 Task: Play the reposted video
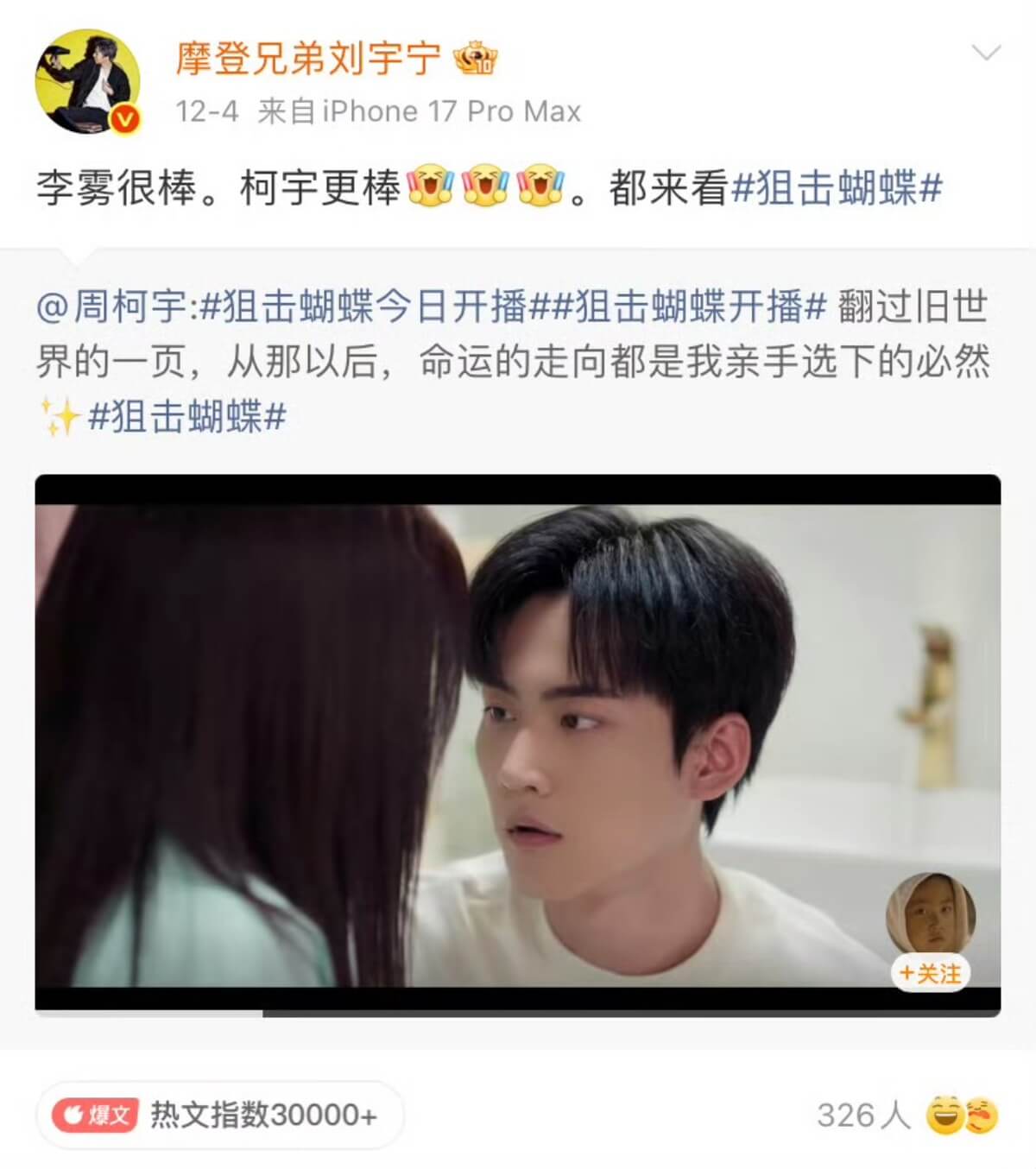click(x=518, y=744)
